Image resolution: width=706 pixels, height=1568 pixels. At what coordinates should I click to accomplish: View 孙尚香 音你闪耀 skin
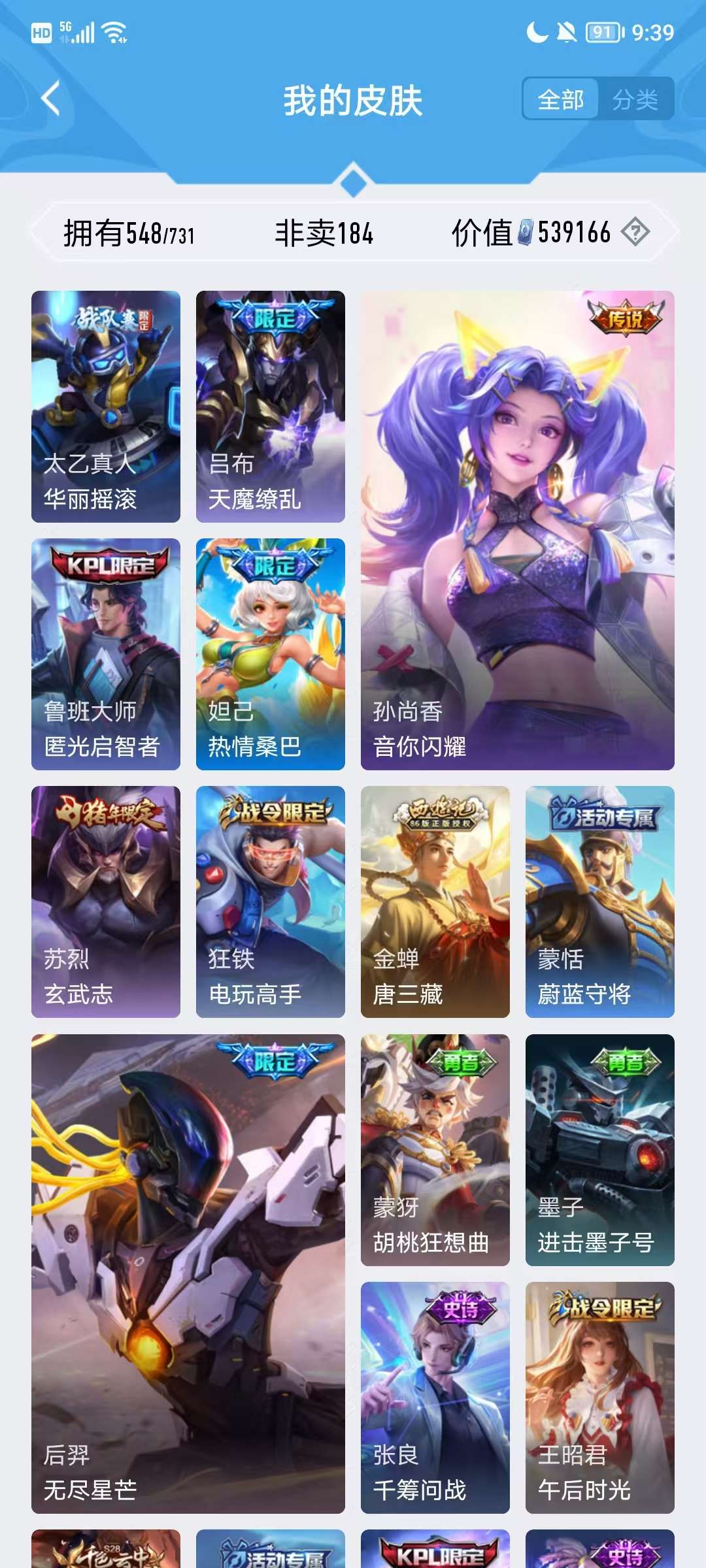pos(517,530)
